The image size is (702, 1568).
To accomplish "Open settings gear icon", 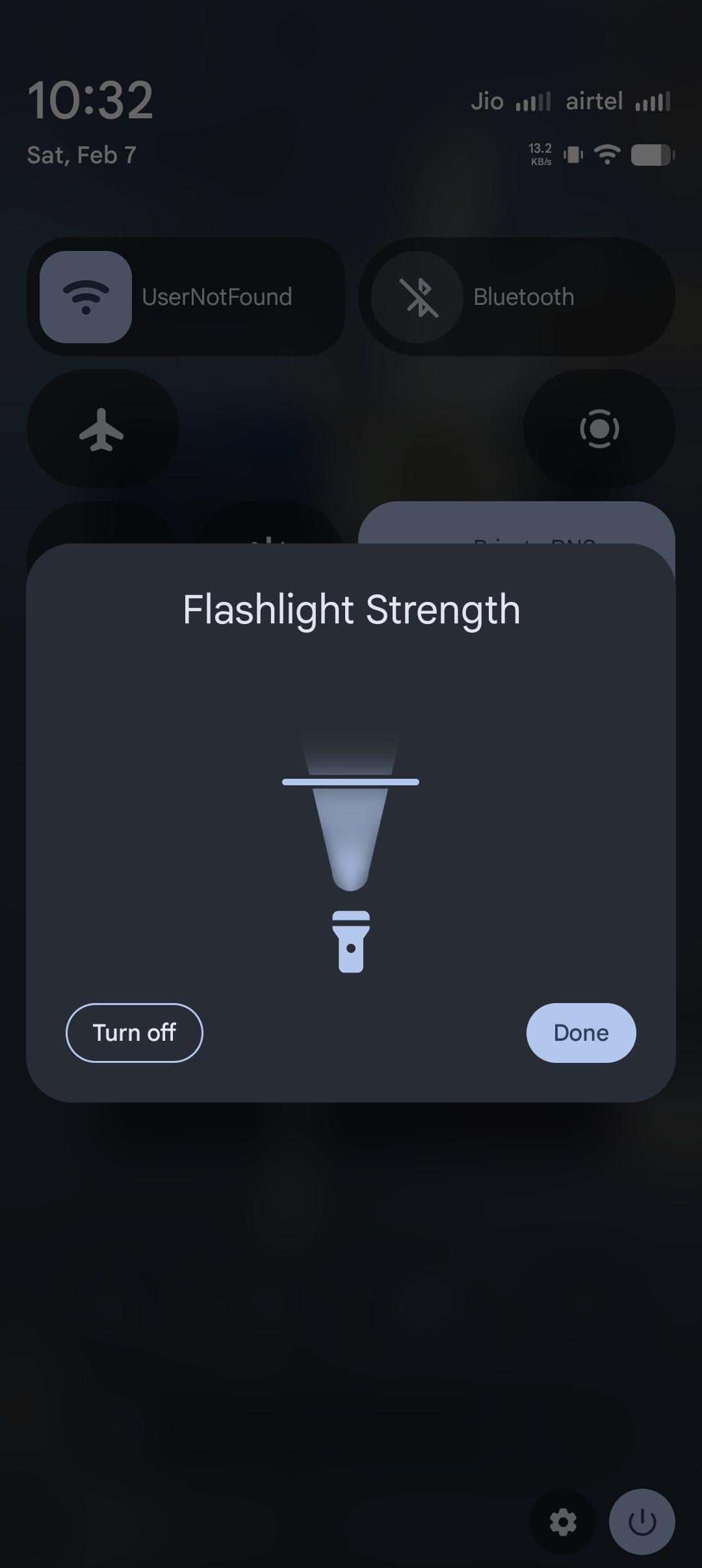I will pos(563,1522).
